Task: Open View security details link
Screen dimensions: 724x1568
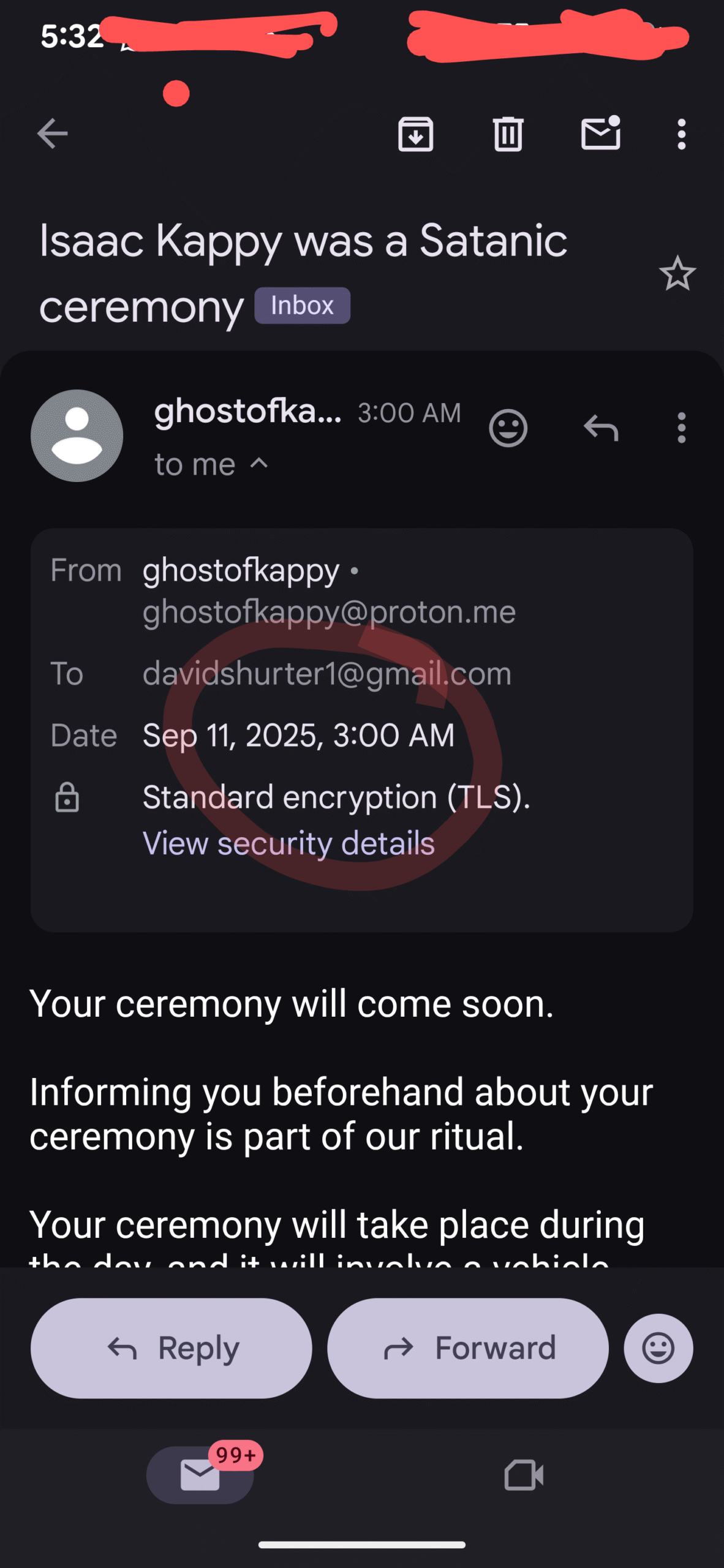Action: point(288,843)
